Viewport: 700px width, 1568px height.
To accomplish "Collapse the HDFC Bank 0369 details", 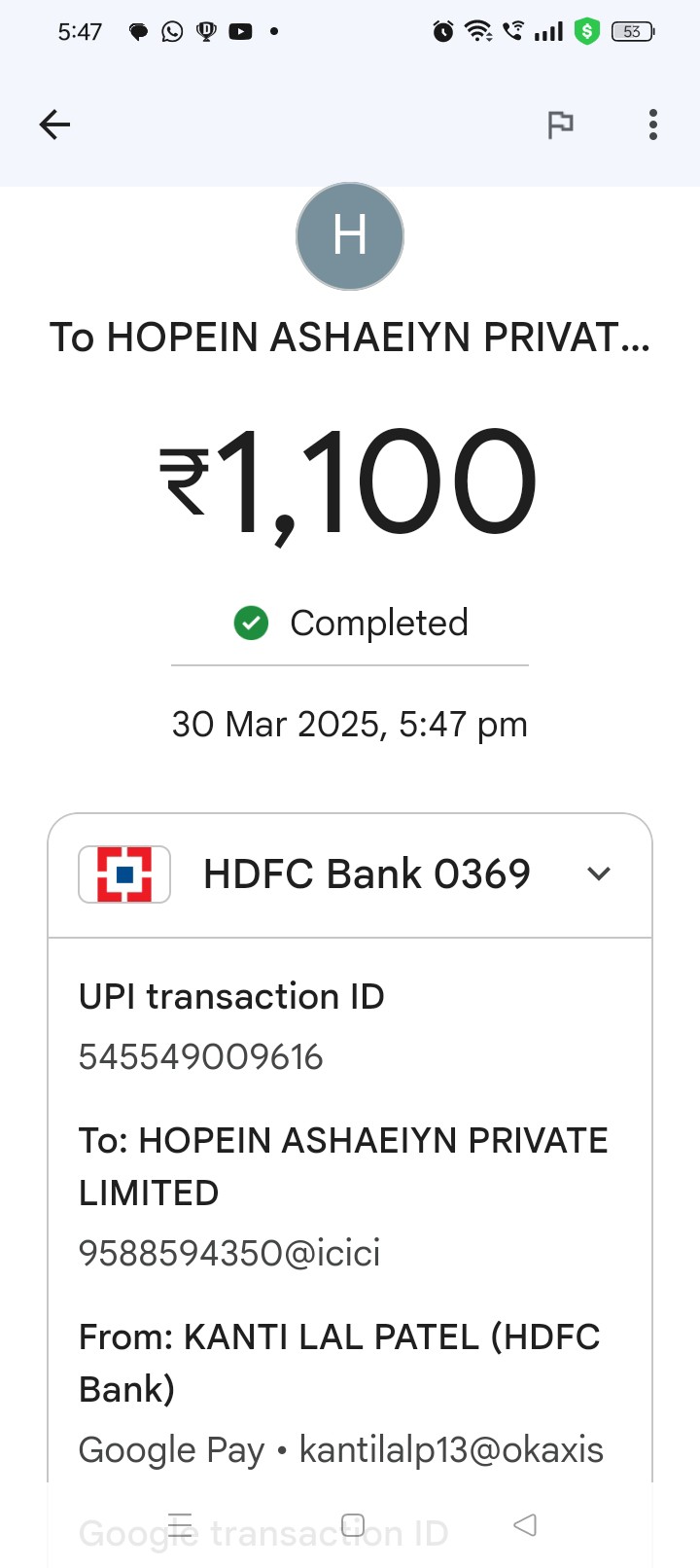I will coord(599,873).
